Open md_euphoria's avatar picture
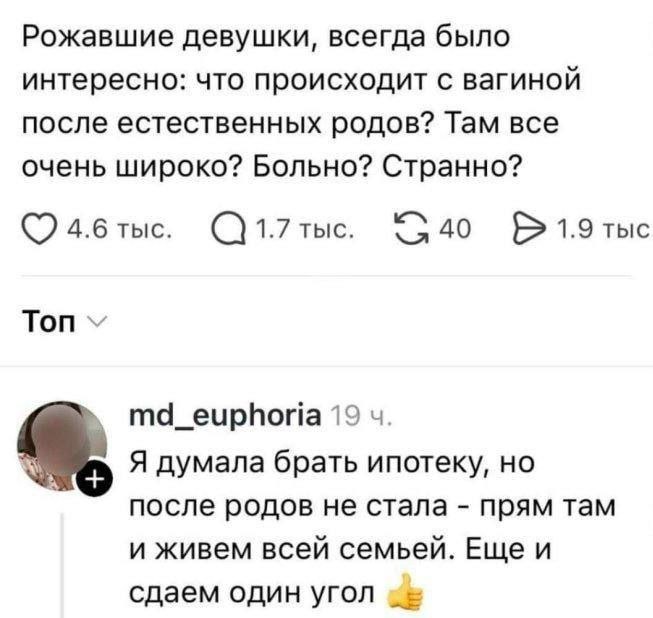This screenshot has height=618, width=653. 62,446
